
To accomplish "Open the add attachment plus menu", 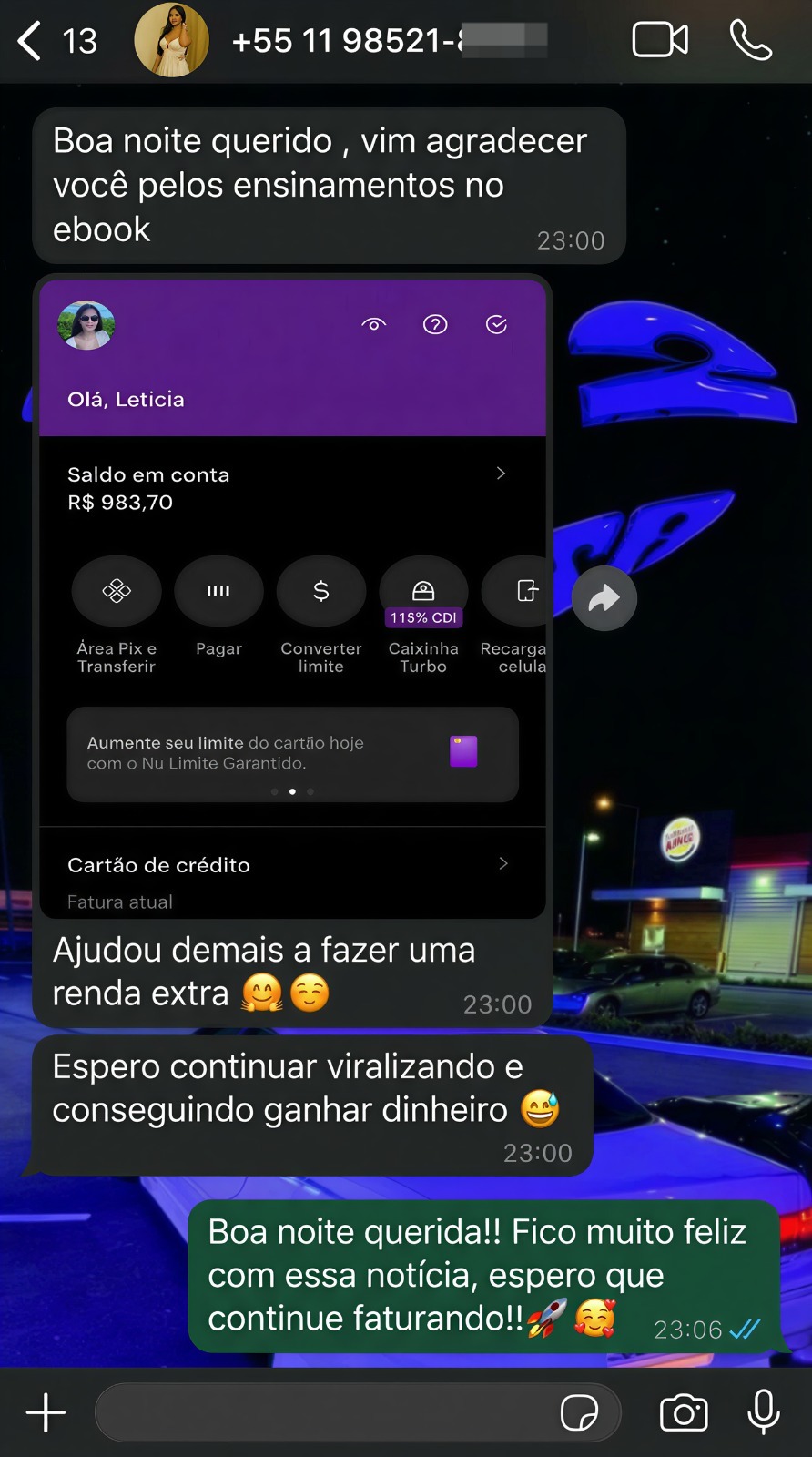I will tap(45, 1412).
